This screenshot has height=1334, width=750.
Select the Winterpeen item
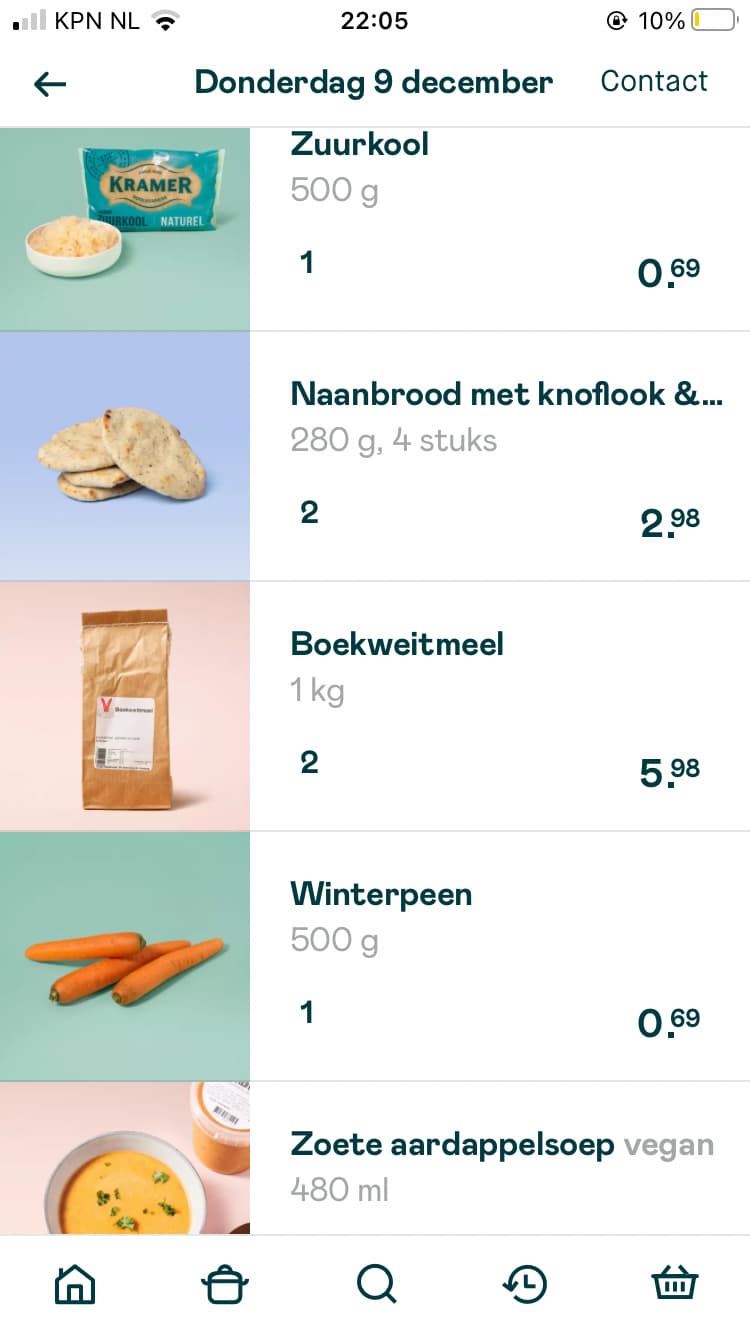(x=375, y=957)
